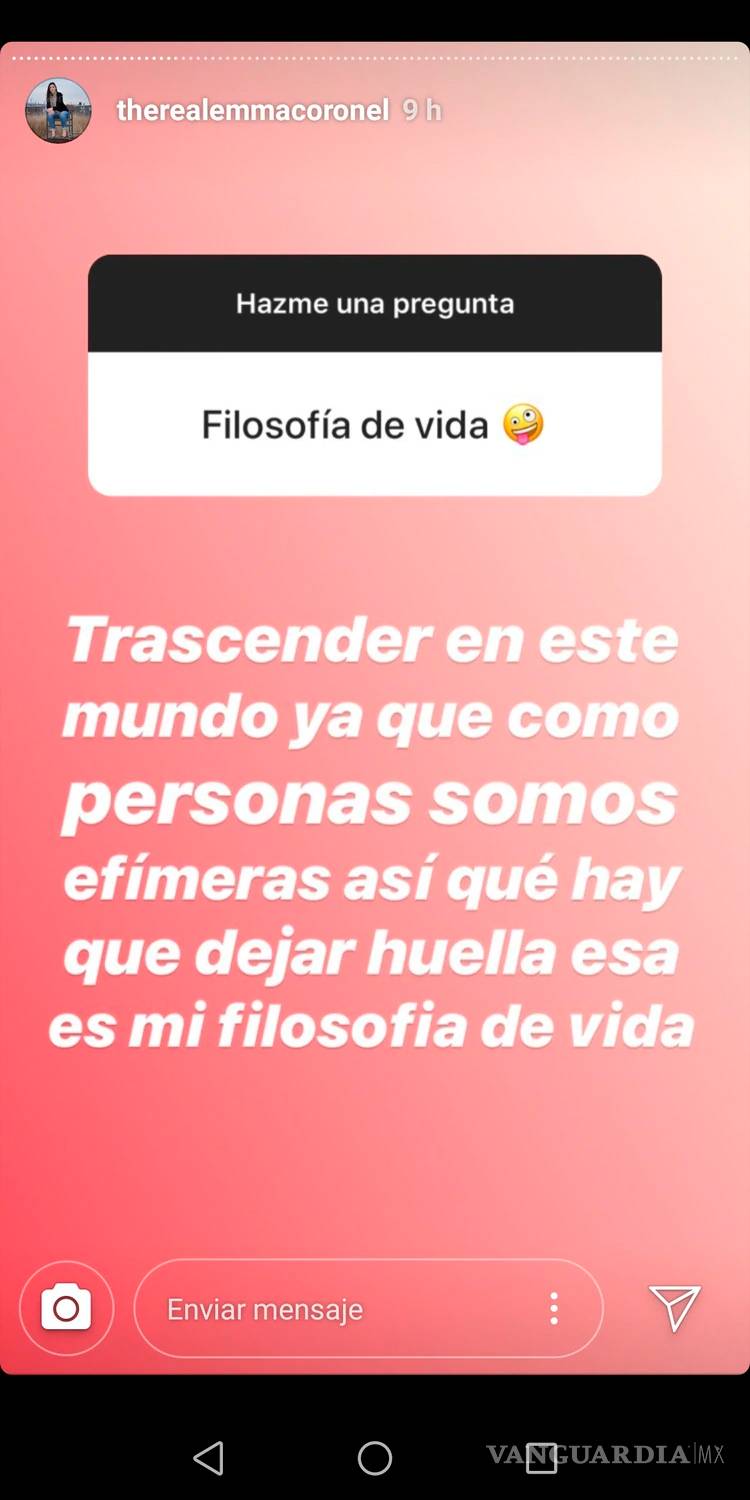This screenshot has width=750, height=1500.
Task: Open the camera icon to reply with photo
Action: (66, 1308)
